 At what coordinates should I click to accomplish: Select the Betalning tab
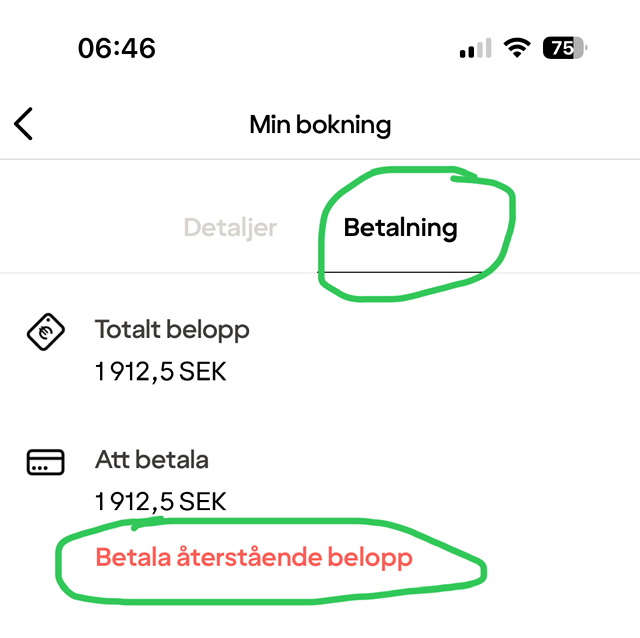tap(400, 227)
